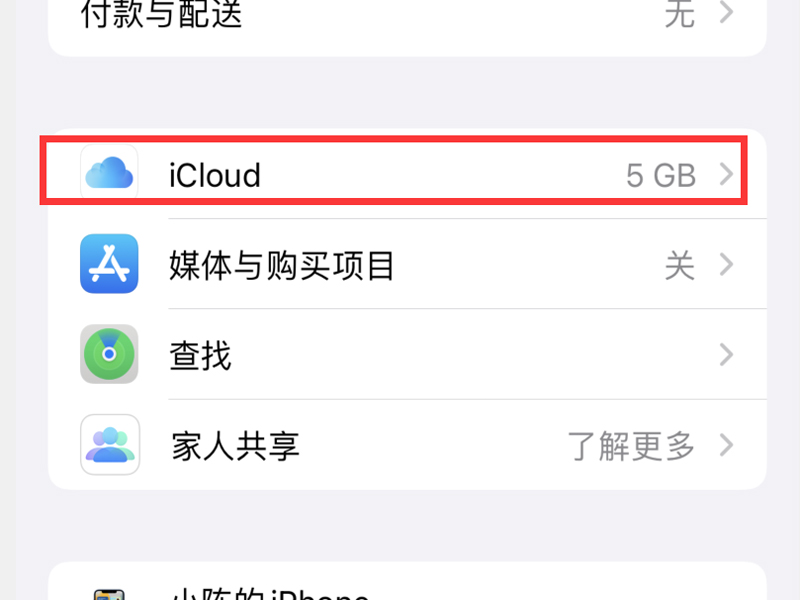
Task: Open 家人共享 to learn more
Action: [x=400, y=445]
